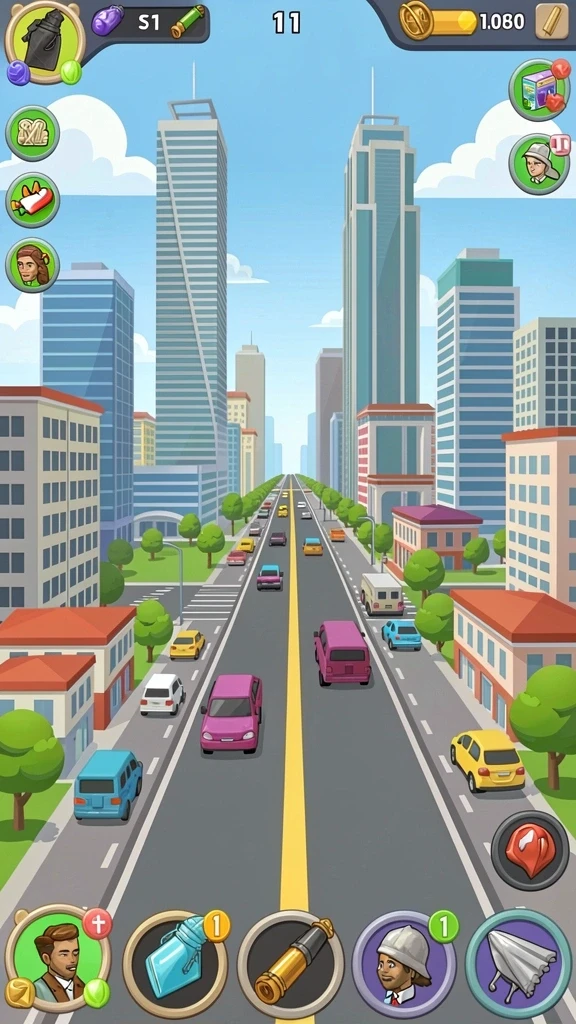The image size is (576, 1024).
Task: Tap the green button with wrapped candy
Action: [33, 200]
